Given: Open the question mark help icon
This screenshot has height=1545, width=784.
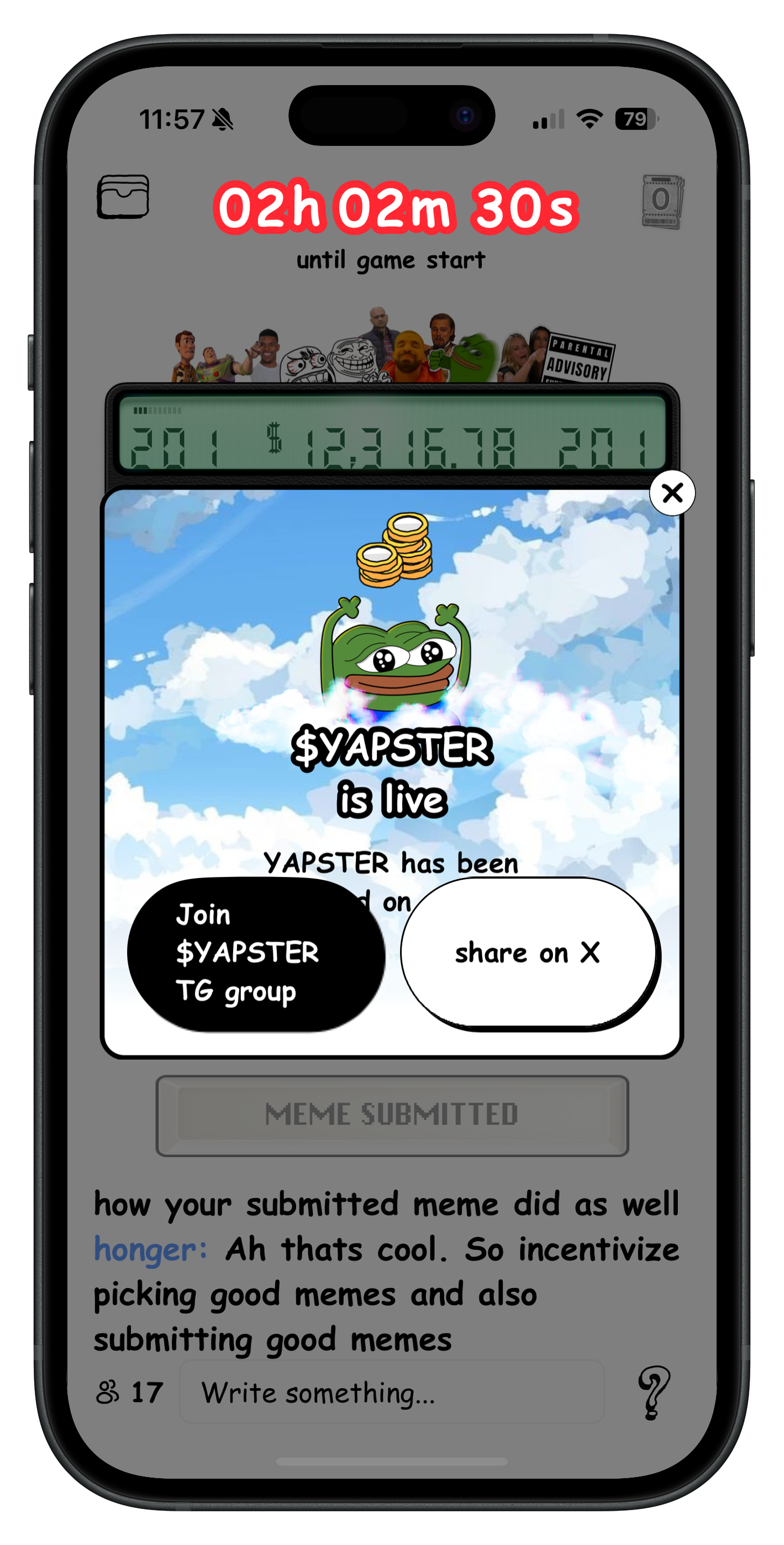Looking at the screenshot, I should (x=653, y=1392).
